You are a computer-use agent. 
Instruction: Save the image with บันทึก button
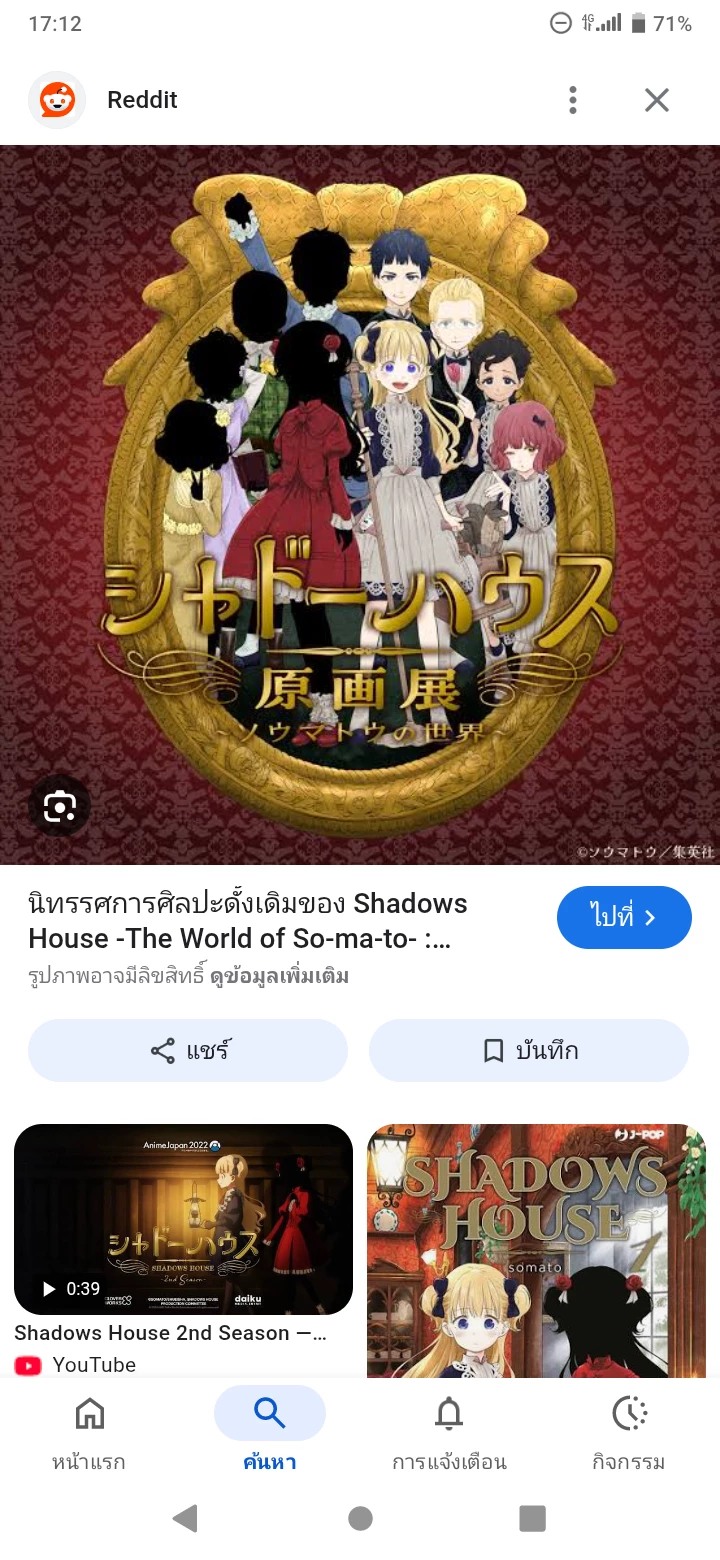tap(529, 1051)
